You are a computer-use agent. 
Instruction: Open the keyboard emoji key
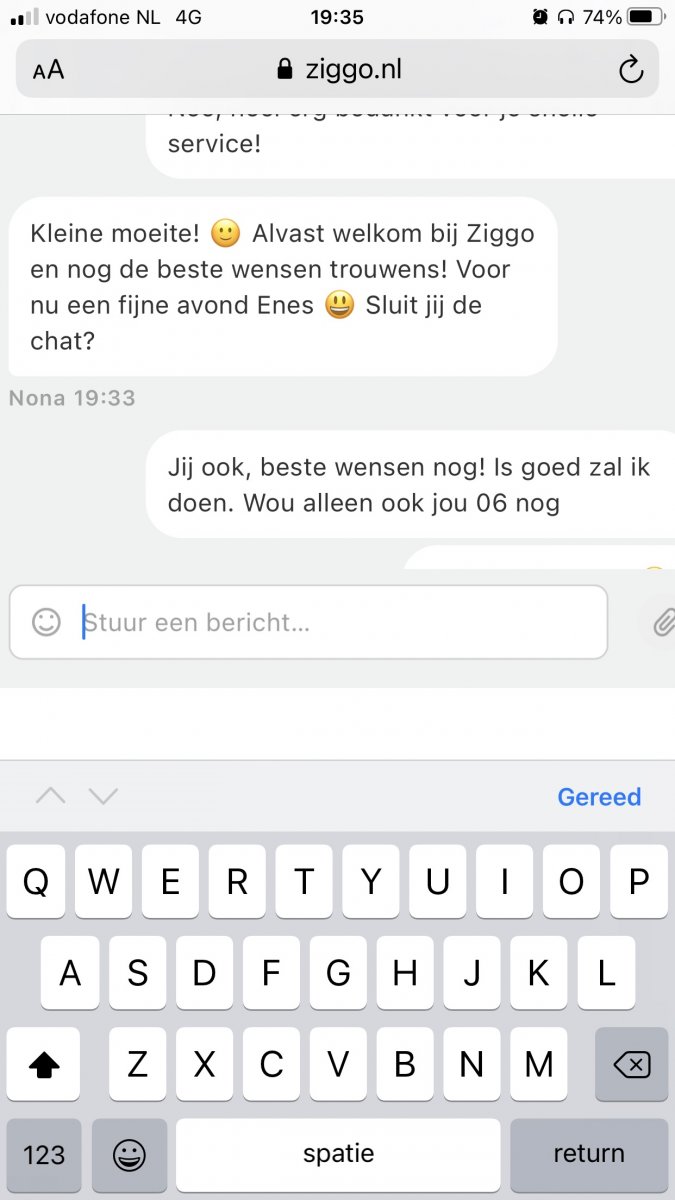[129, 1154]
